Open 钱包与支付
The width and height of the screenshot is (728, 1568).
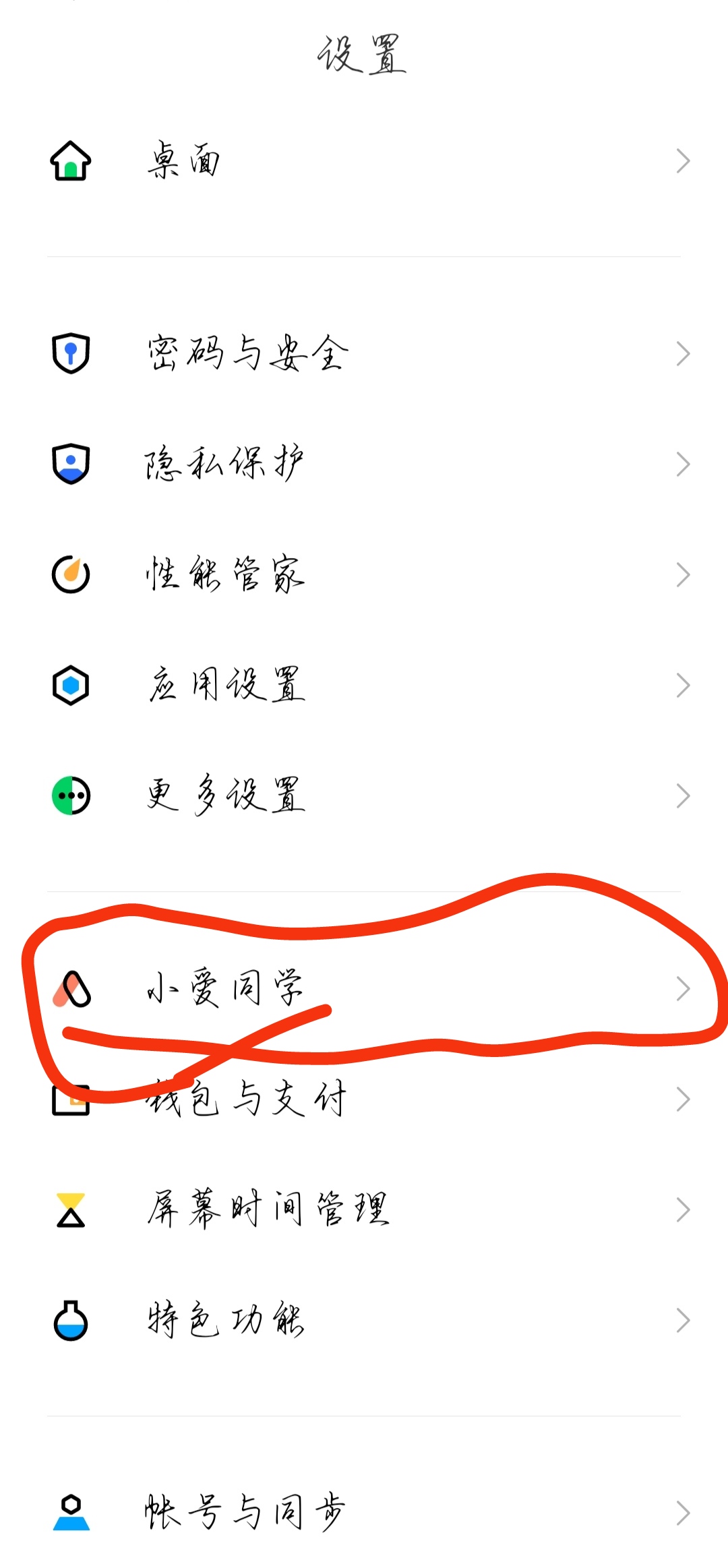click(364, 1099)
